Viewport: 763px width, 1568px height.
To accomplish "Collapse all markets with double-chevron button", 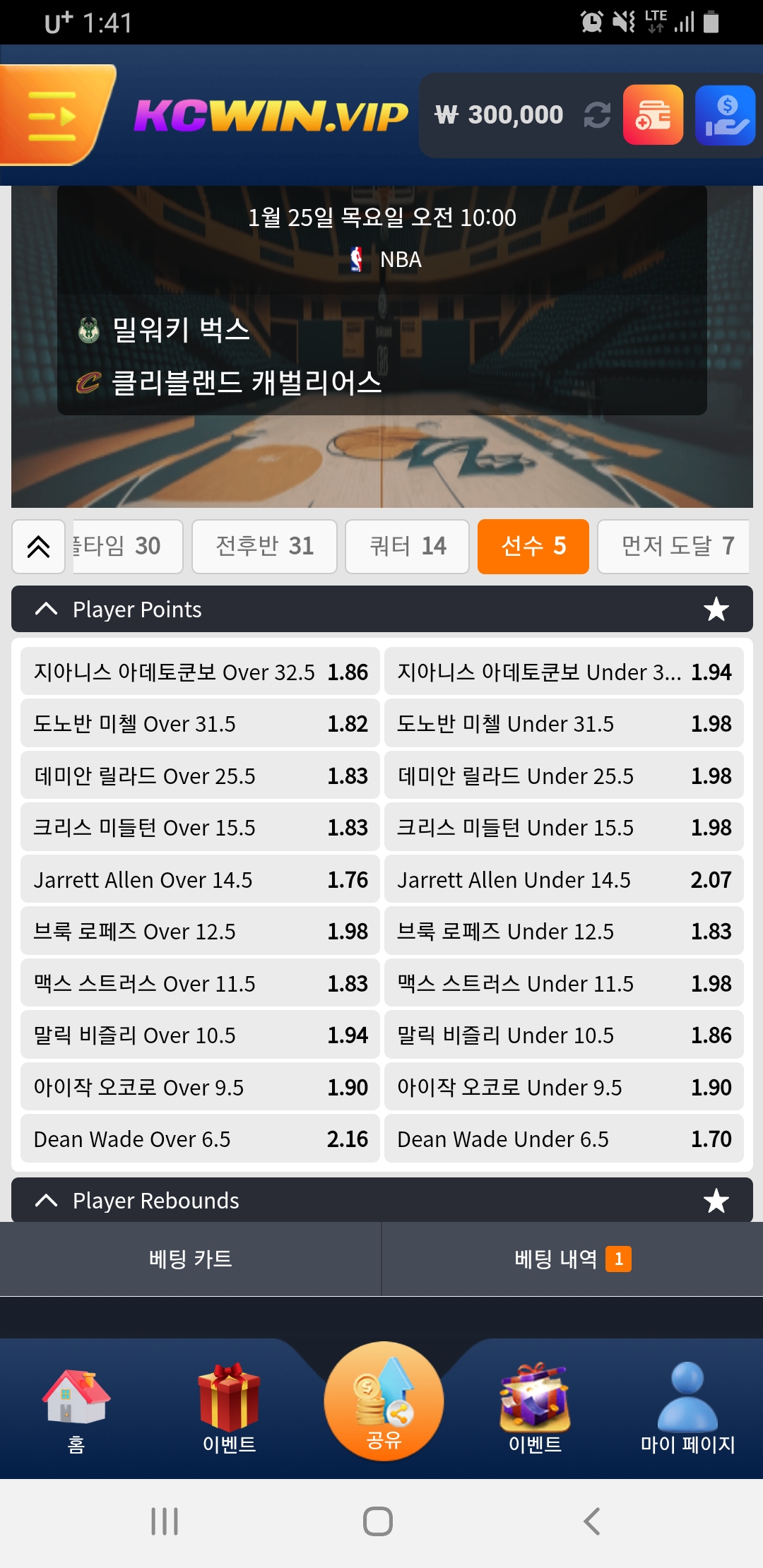I will tap(38, 547).
